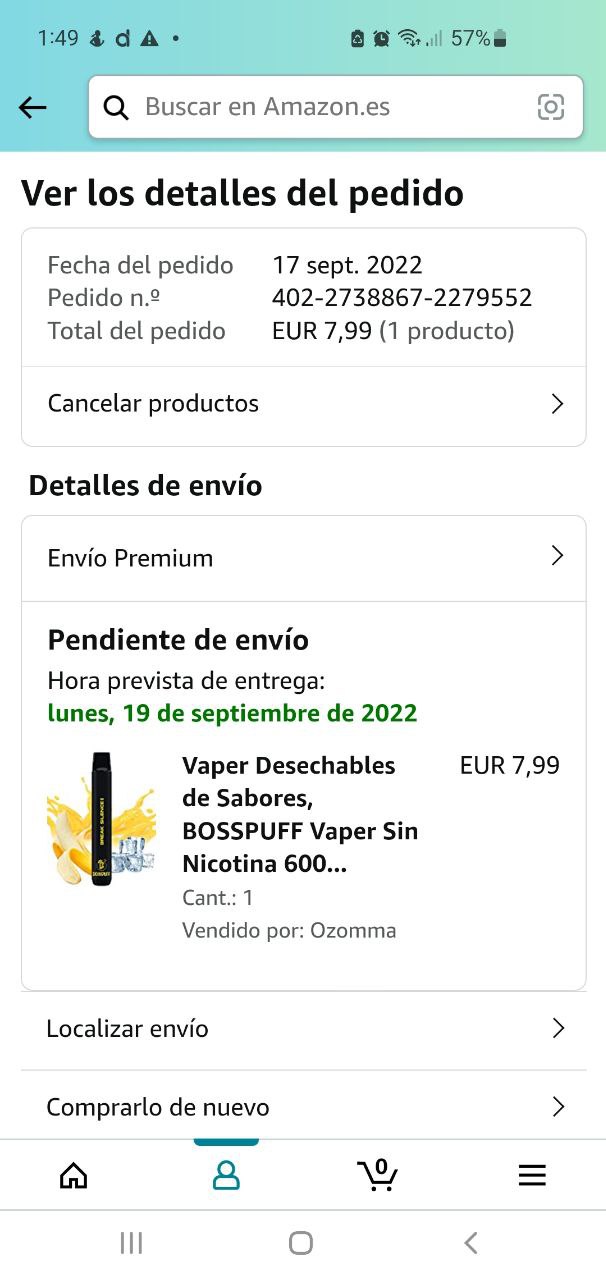Tap the system home button
Image resolution: width=606 pixels, height=1280 pixels.
(x=301, y=1243)
